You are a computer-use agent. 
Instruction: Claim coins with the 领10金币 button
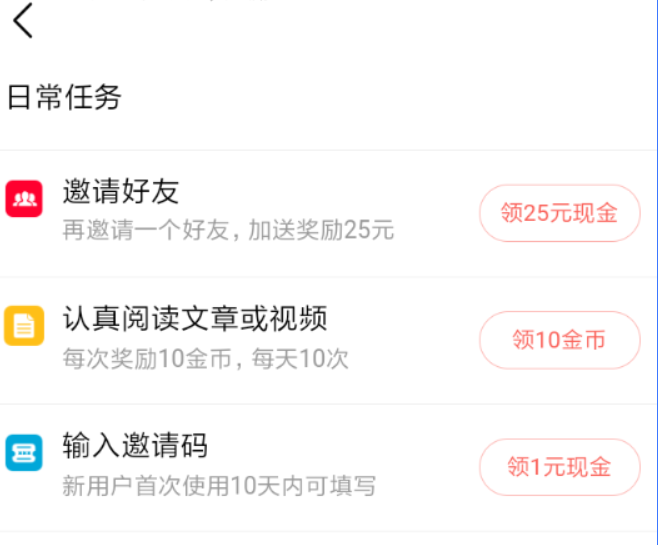pyautogui.click(x=559, y=340)
